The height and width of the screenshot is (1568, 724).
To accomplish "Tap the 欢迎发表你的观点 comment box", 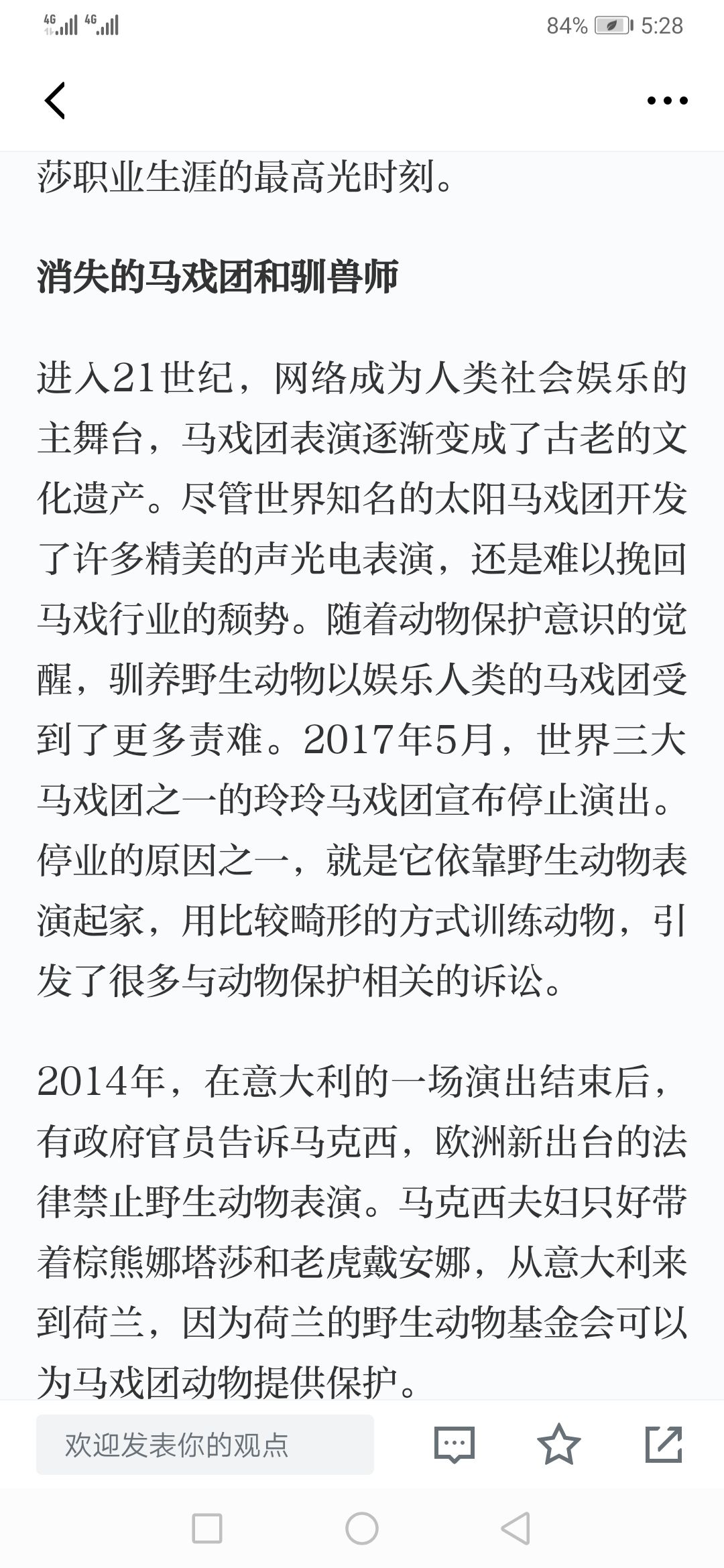I will 205,1445.
